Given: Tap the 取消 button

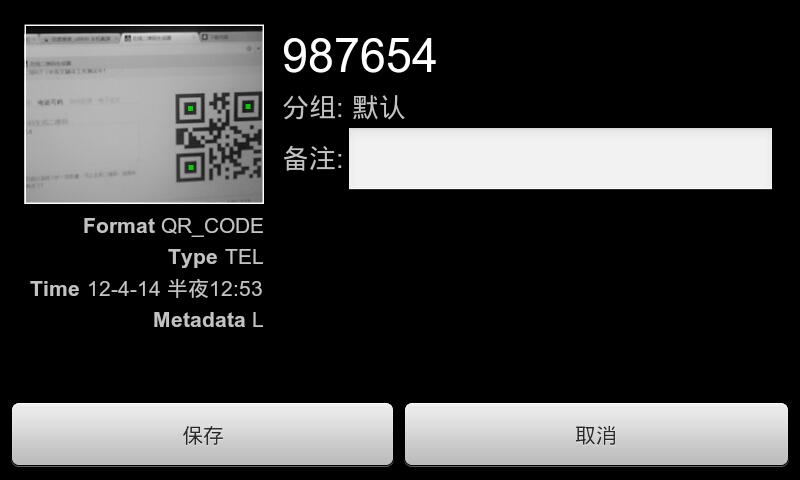Looking at the screenshot, I should 596,434.
